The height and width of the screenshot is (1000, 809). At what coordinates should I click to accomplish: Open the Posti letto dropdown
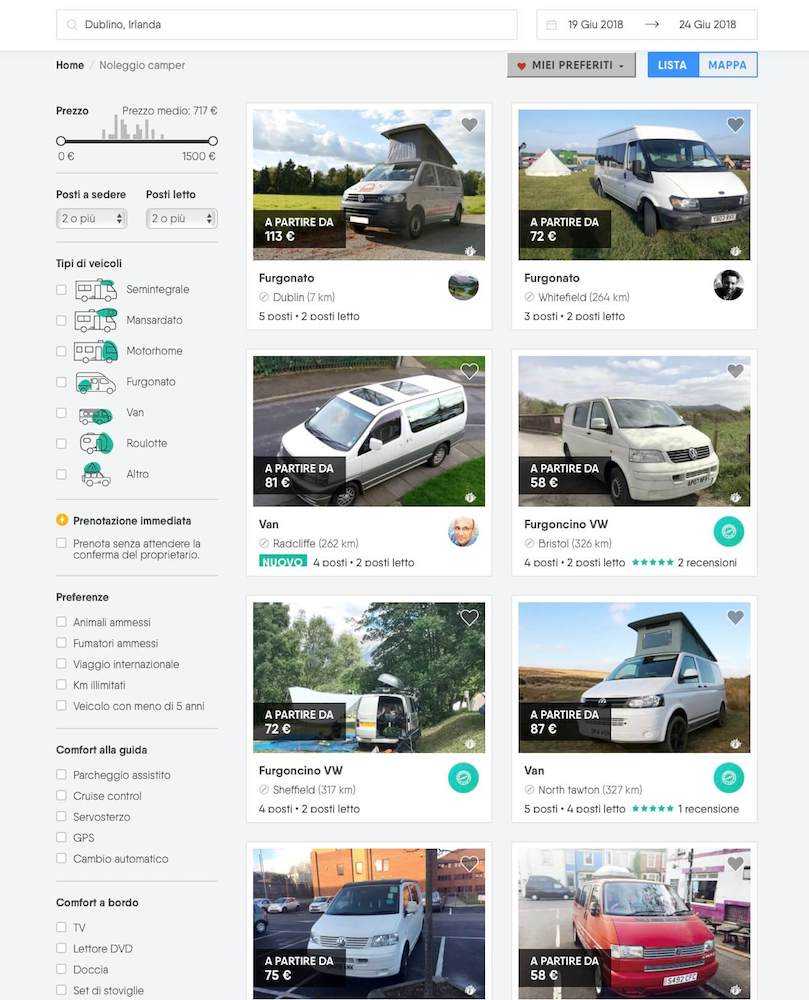[182, 218]
